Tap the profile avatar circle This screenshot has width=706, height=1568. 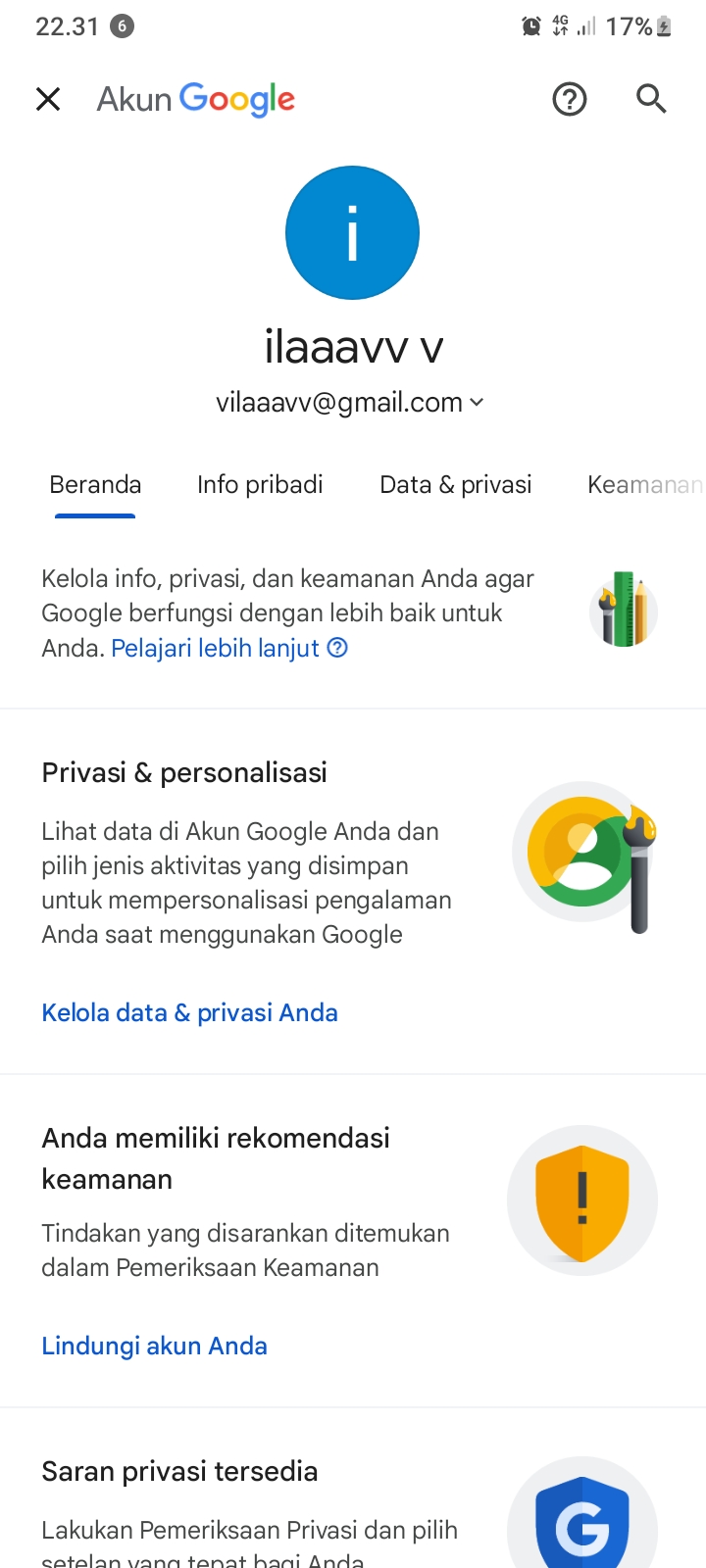(x=352, y=232)
